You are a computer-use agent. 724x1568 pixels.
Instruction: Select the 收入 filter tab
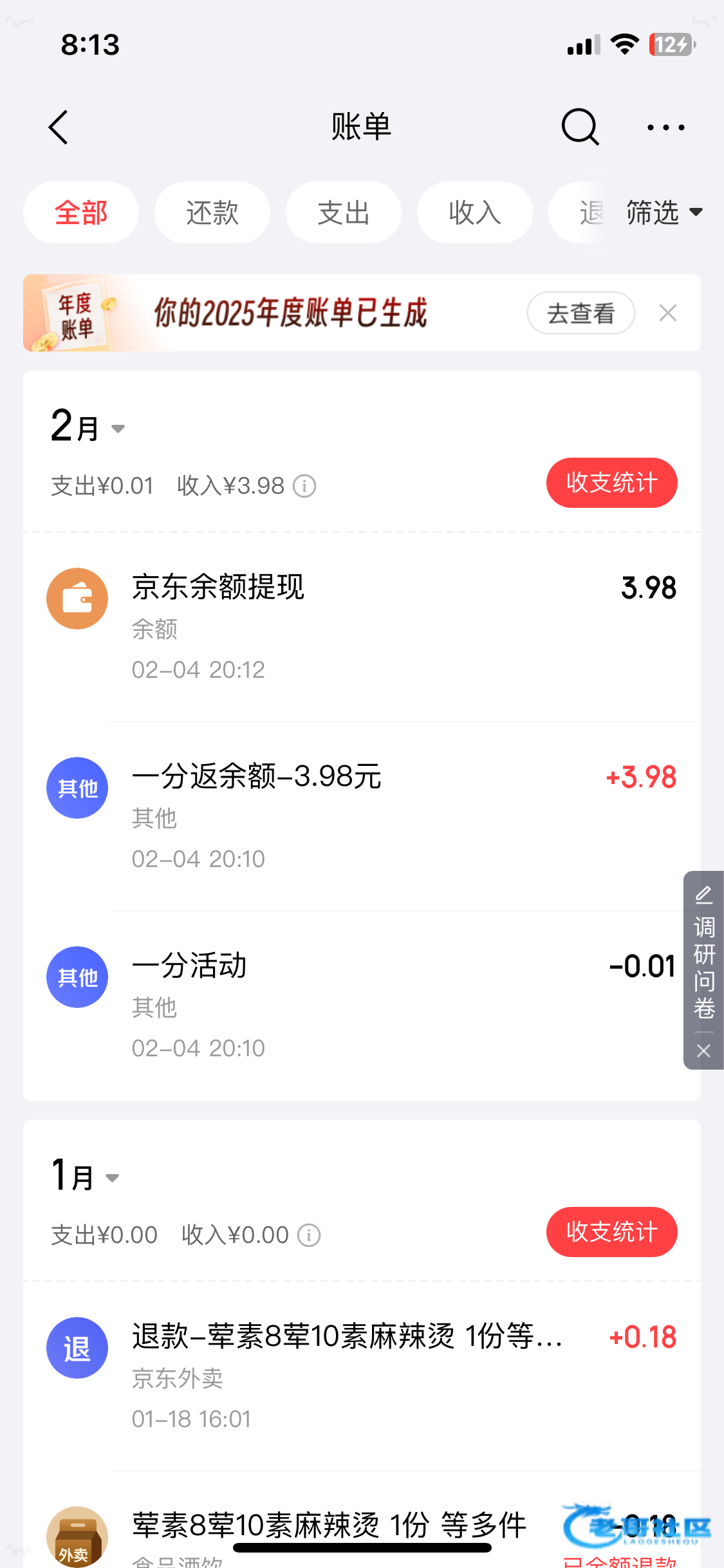tap(474, 212)
